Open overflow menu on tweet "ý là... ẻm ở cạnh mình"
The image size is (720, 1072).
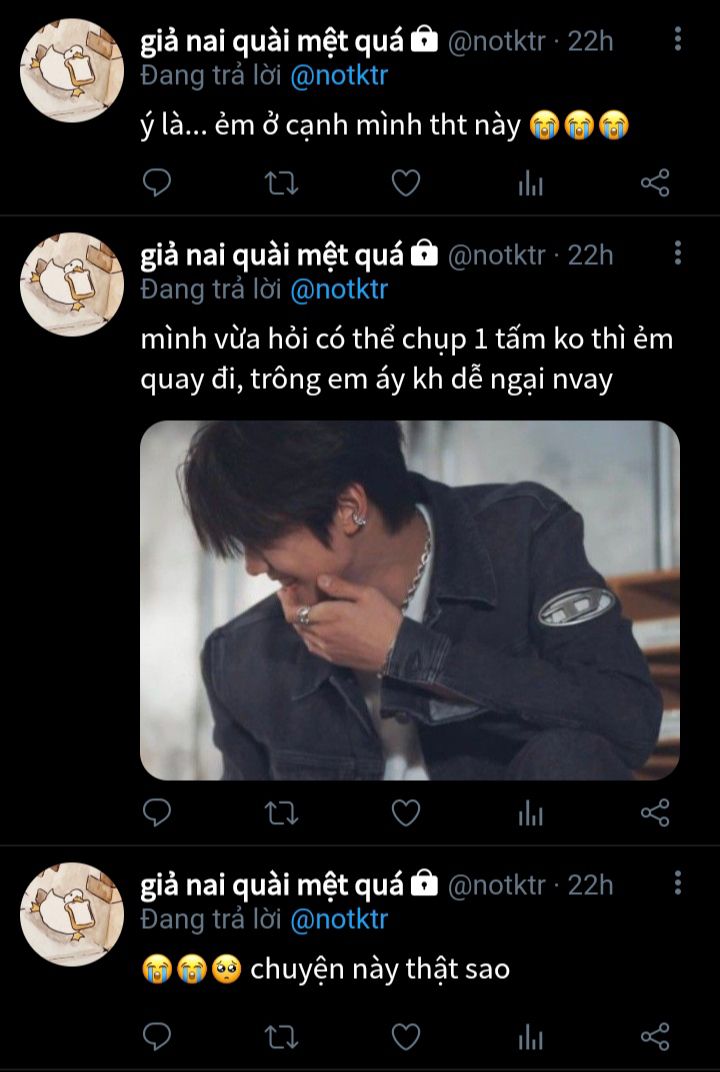[x=678, y=40]
